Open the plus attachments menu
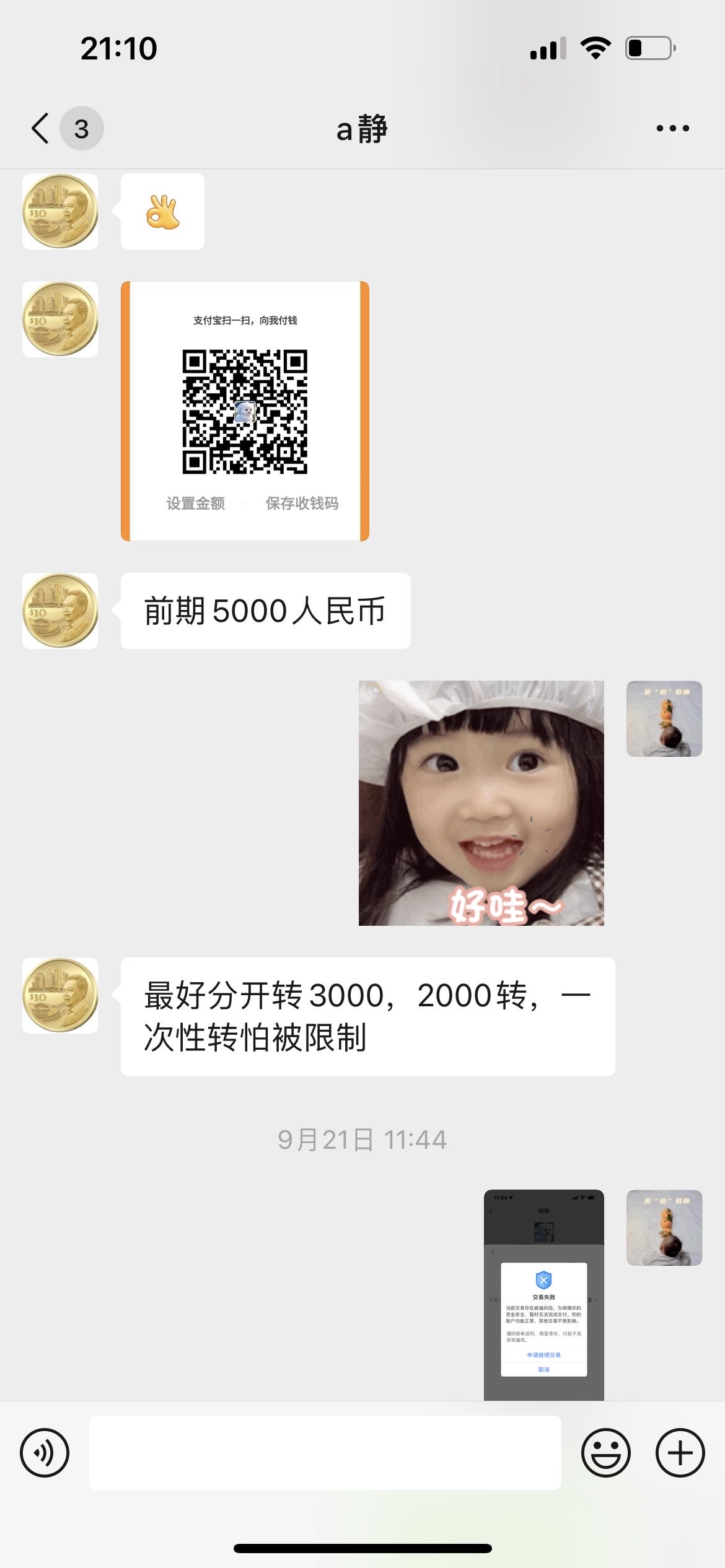 coord(680,1453)
